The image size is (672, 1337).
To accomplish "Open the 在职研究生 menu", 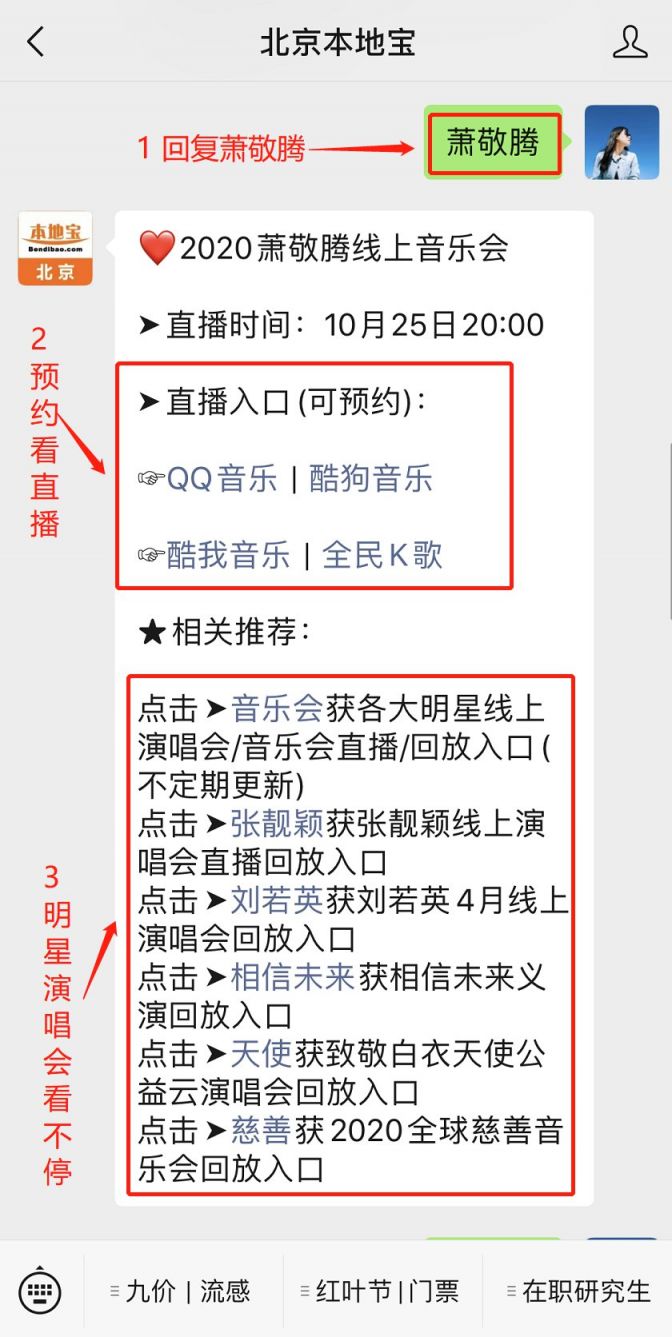I will tap(578, 1292).
